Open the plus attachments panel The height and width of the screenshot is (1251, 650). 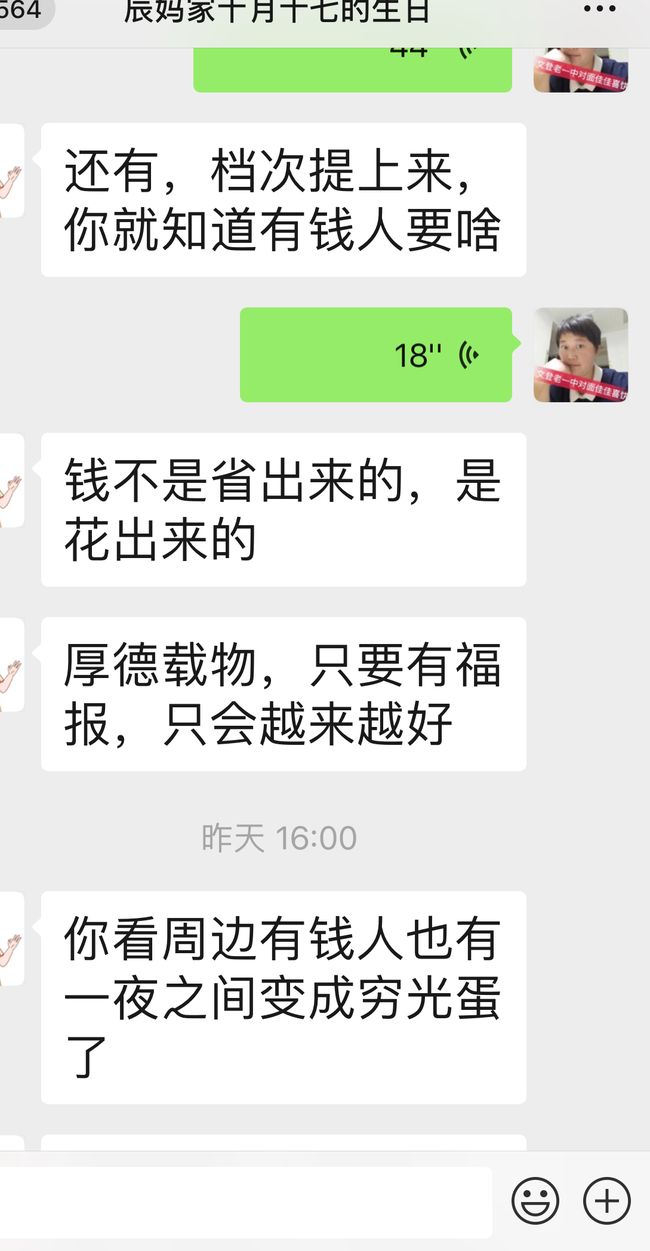607,1200
